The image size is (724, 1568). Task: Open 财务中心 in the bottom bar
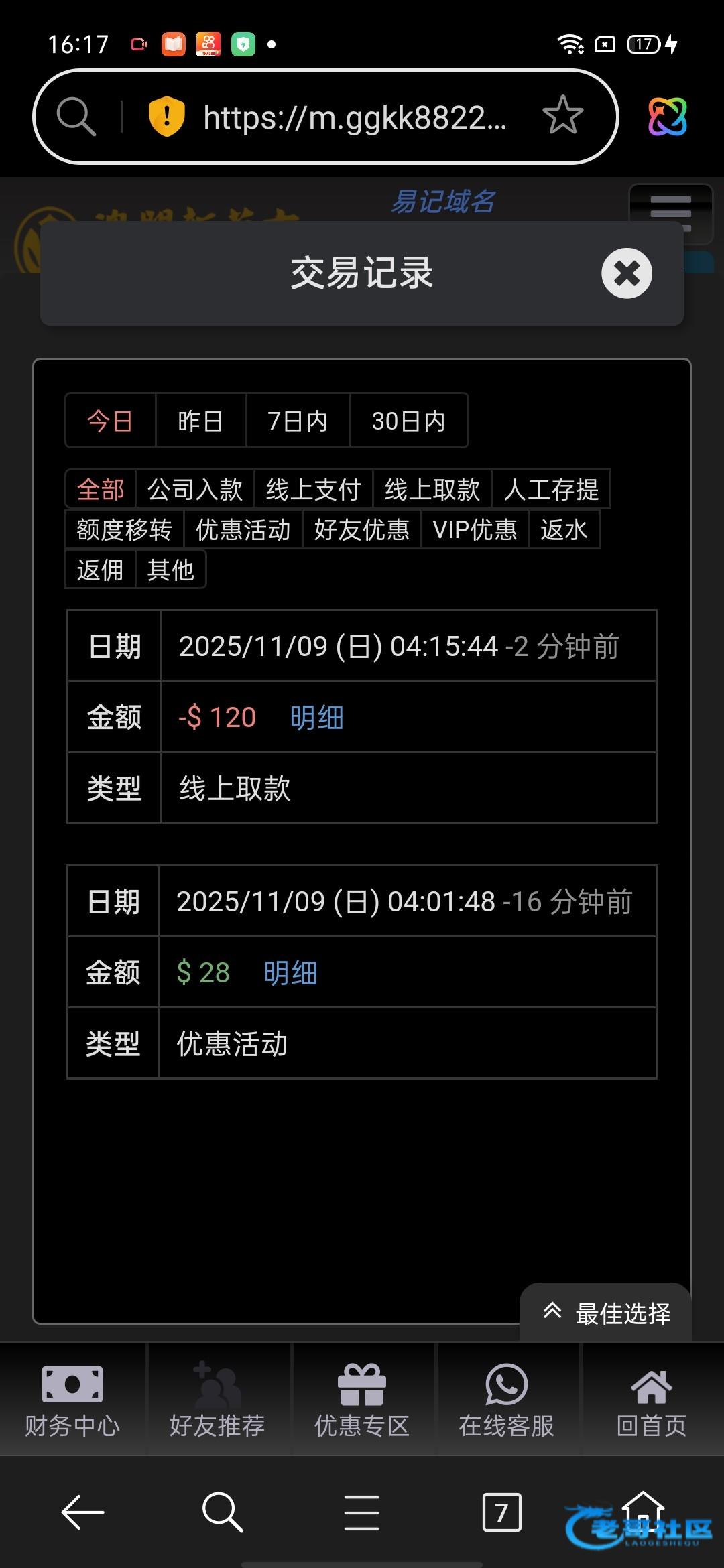72,1400
